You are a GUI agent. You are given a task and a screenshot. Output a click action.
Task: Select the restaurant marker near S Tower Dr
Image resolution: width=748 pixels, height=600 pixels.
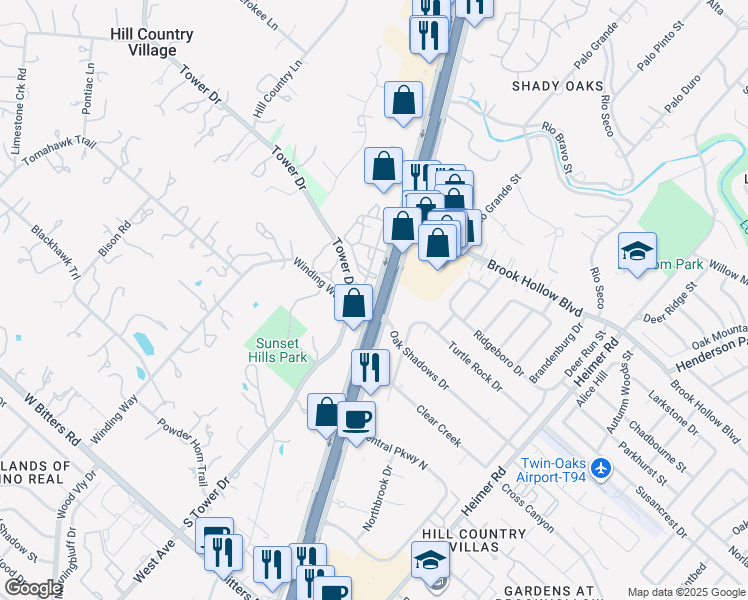point(223,553)
